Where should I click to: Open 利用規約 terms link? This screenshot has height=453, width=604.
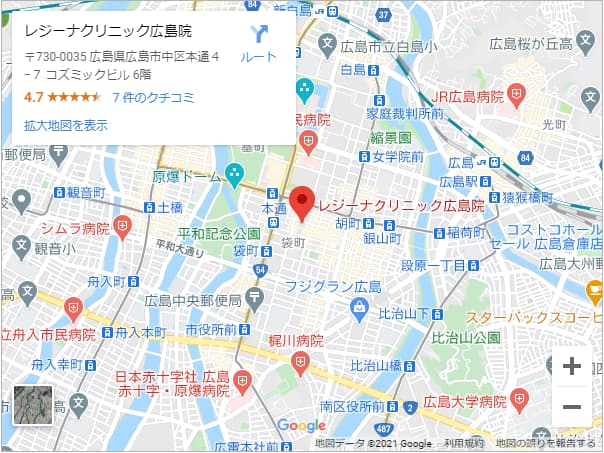click(x=464, y=443)
